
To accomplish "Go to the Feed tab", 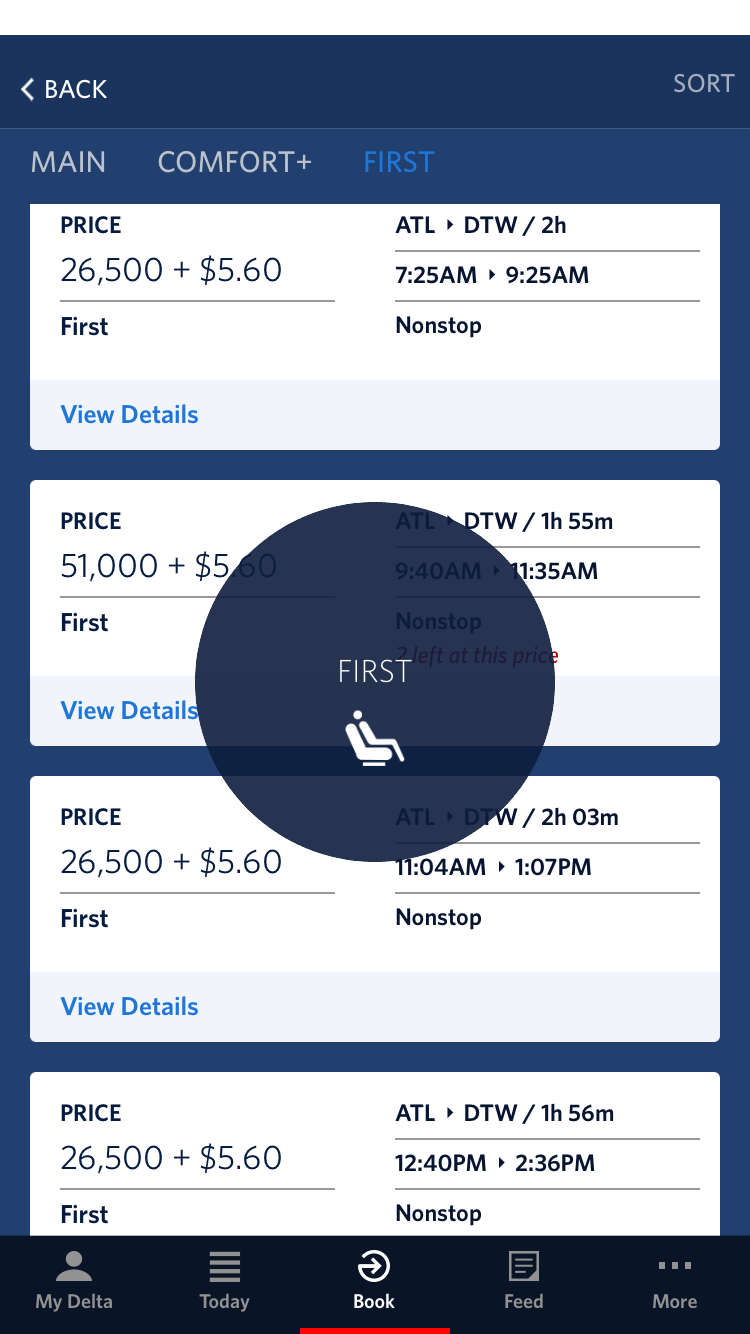I will point(524,1281).
